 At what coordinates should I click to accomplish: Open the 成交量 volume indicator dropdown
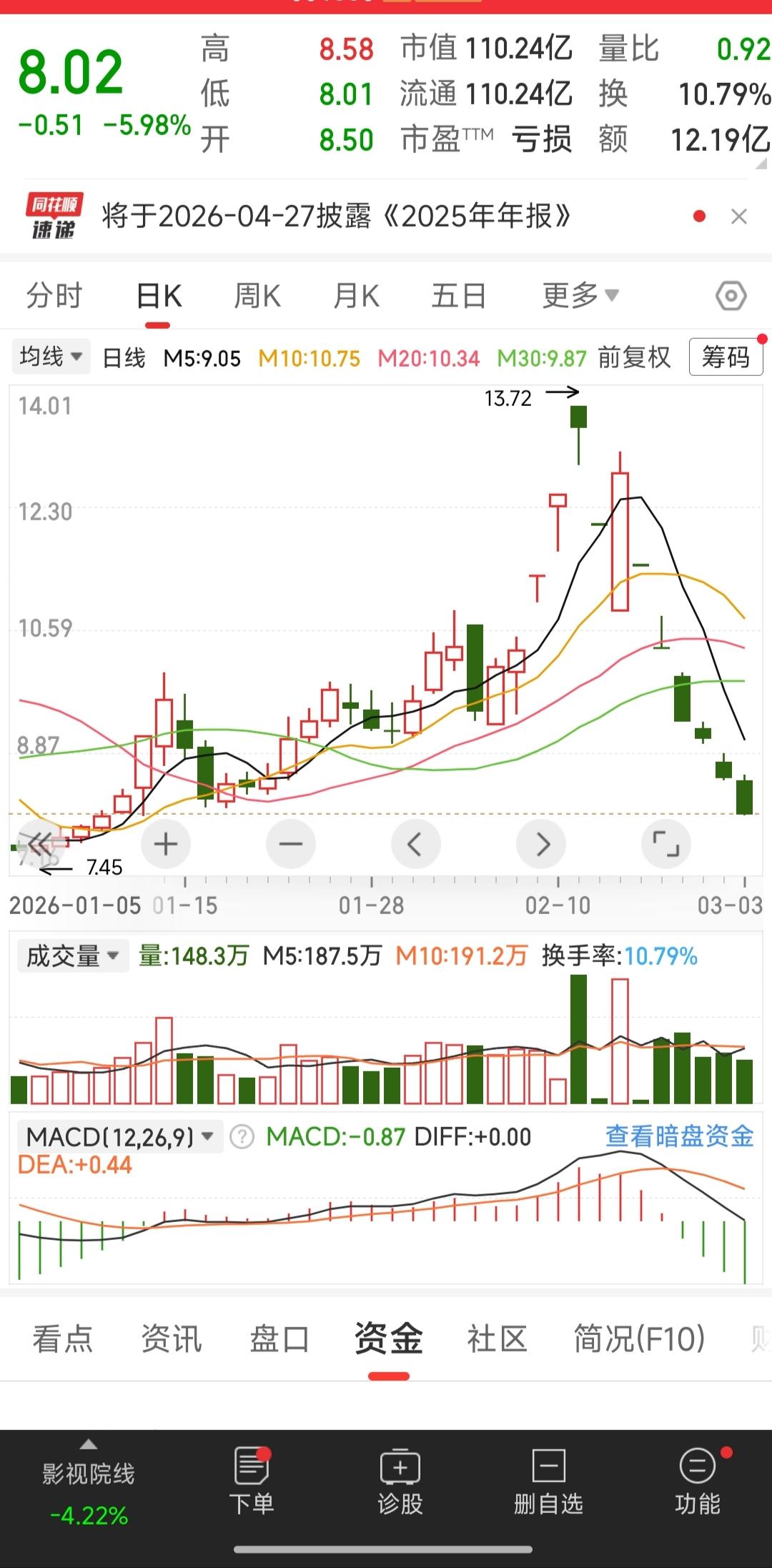(x=71, y=955)
